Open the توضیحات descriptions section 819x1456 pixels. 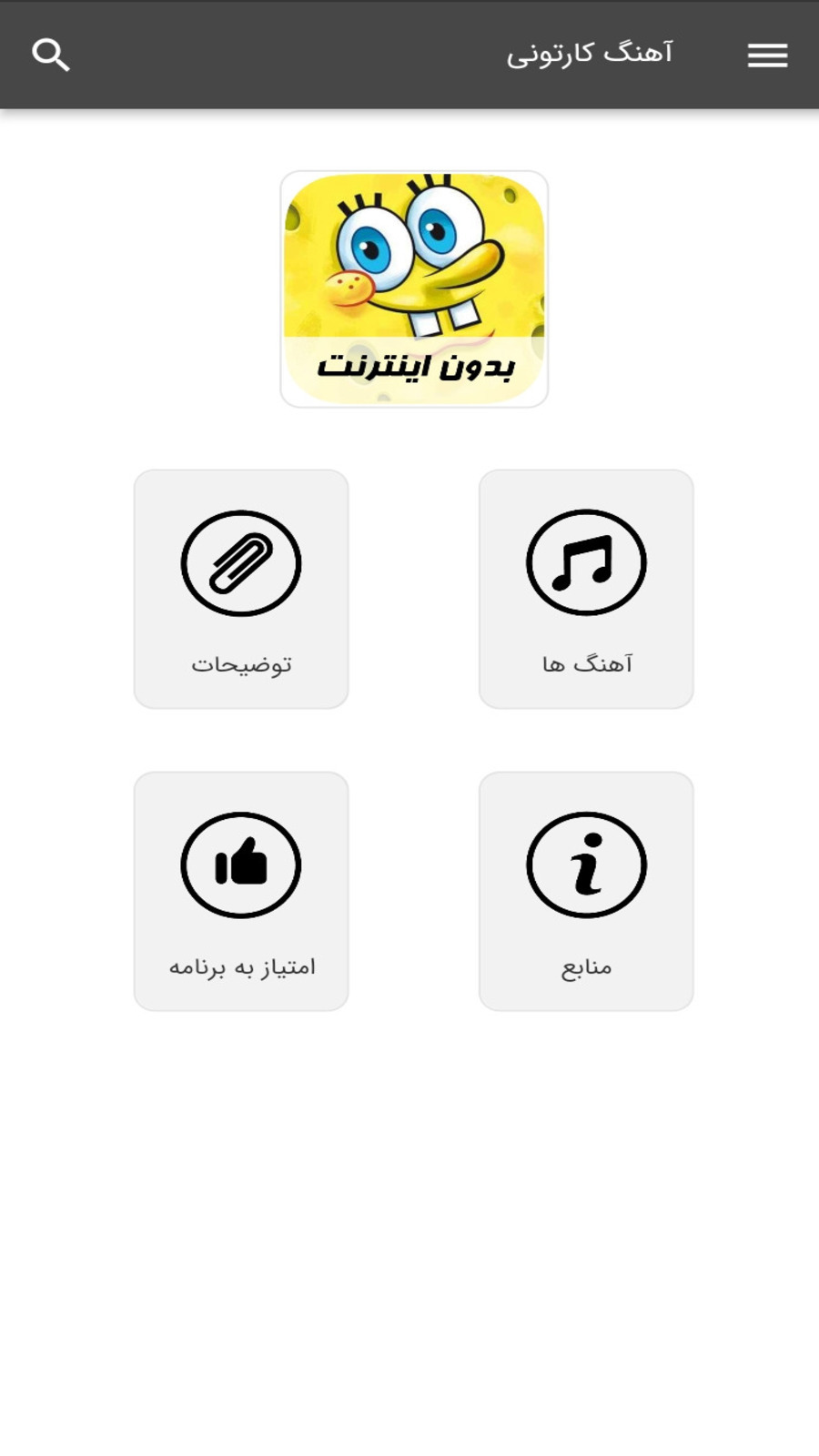point(240,588)
